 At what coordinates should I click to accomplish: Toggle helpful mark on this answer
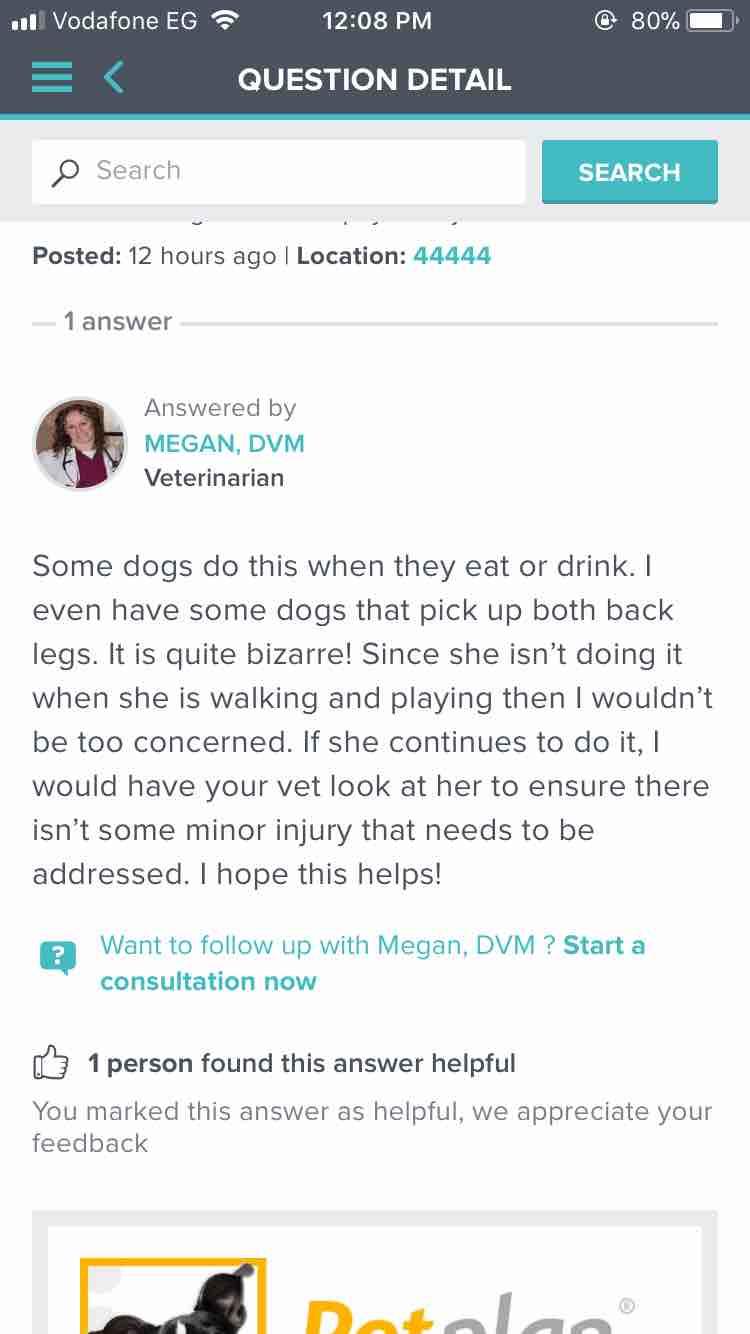50,1062
